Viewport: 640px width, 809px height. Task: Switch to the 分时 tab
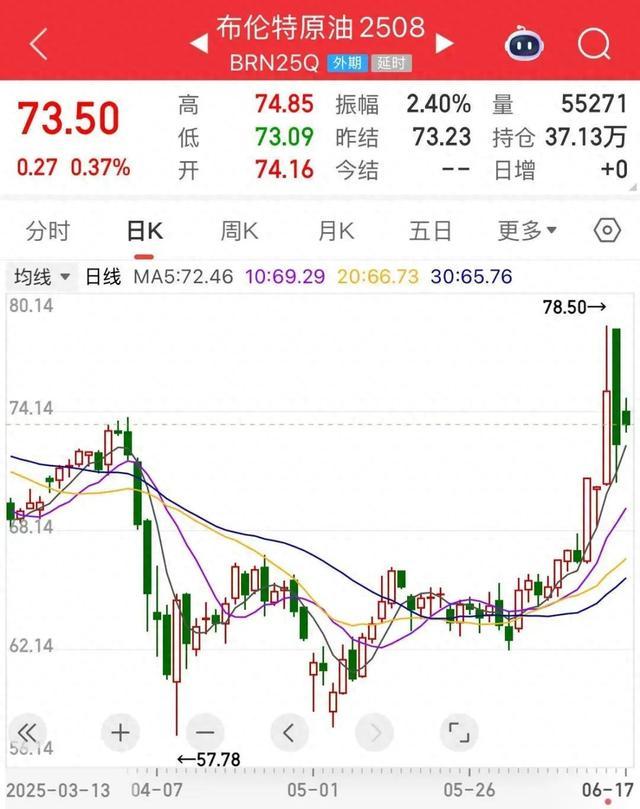pyautogui.click(x=48, y=232)
